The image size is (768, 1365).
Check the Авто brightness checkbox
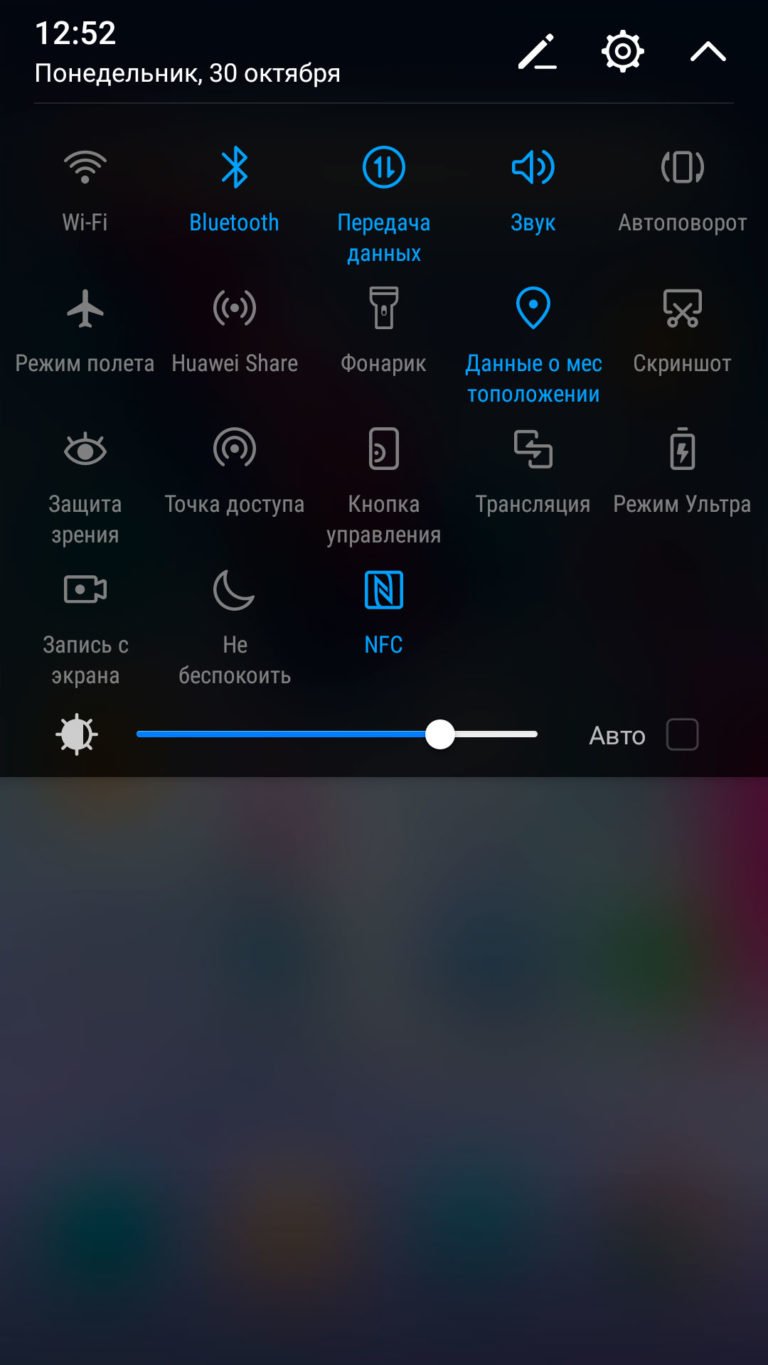tap(682, 735)
